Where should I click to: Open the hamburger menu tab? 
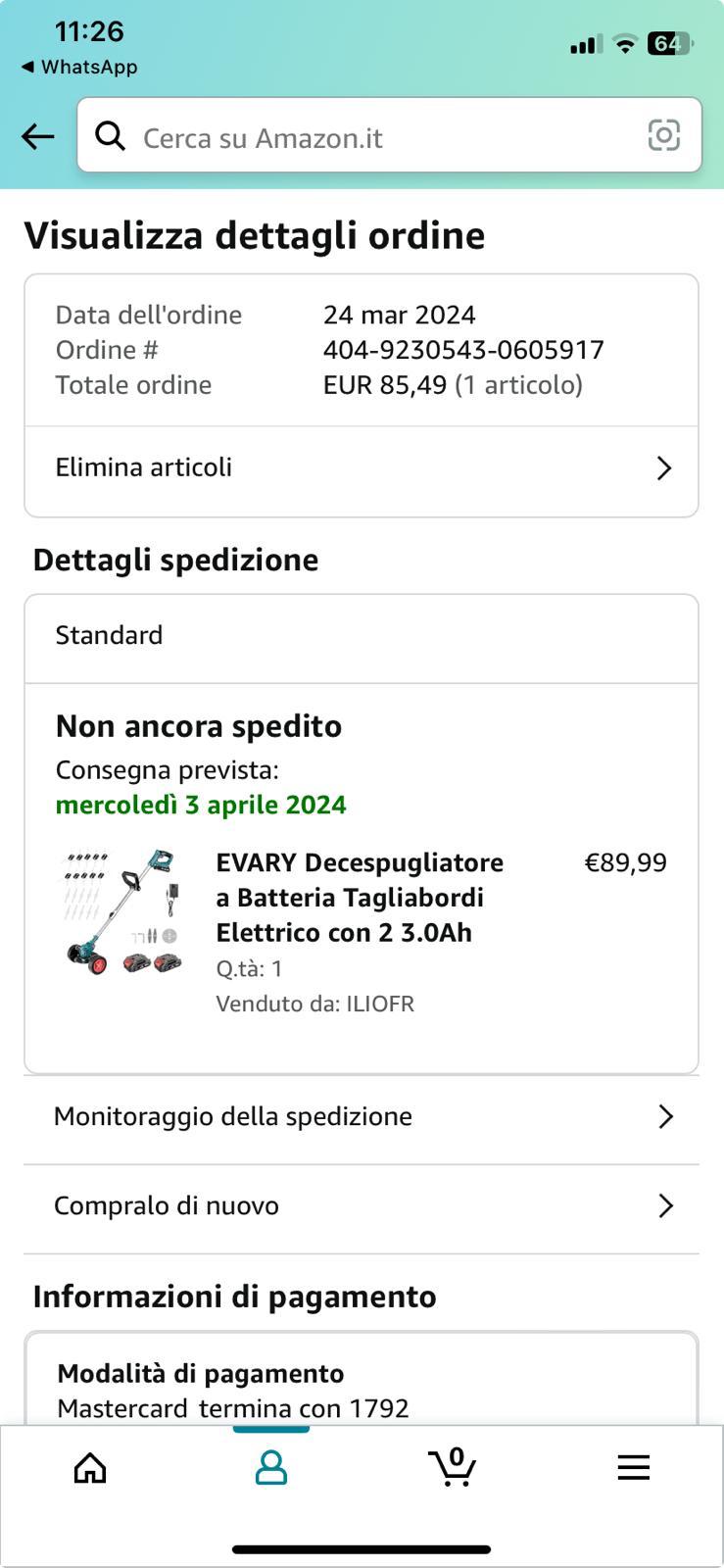click(633, 1467)
